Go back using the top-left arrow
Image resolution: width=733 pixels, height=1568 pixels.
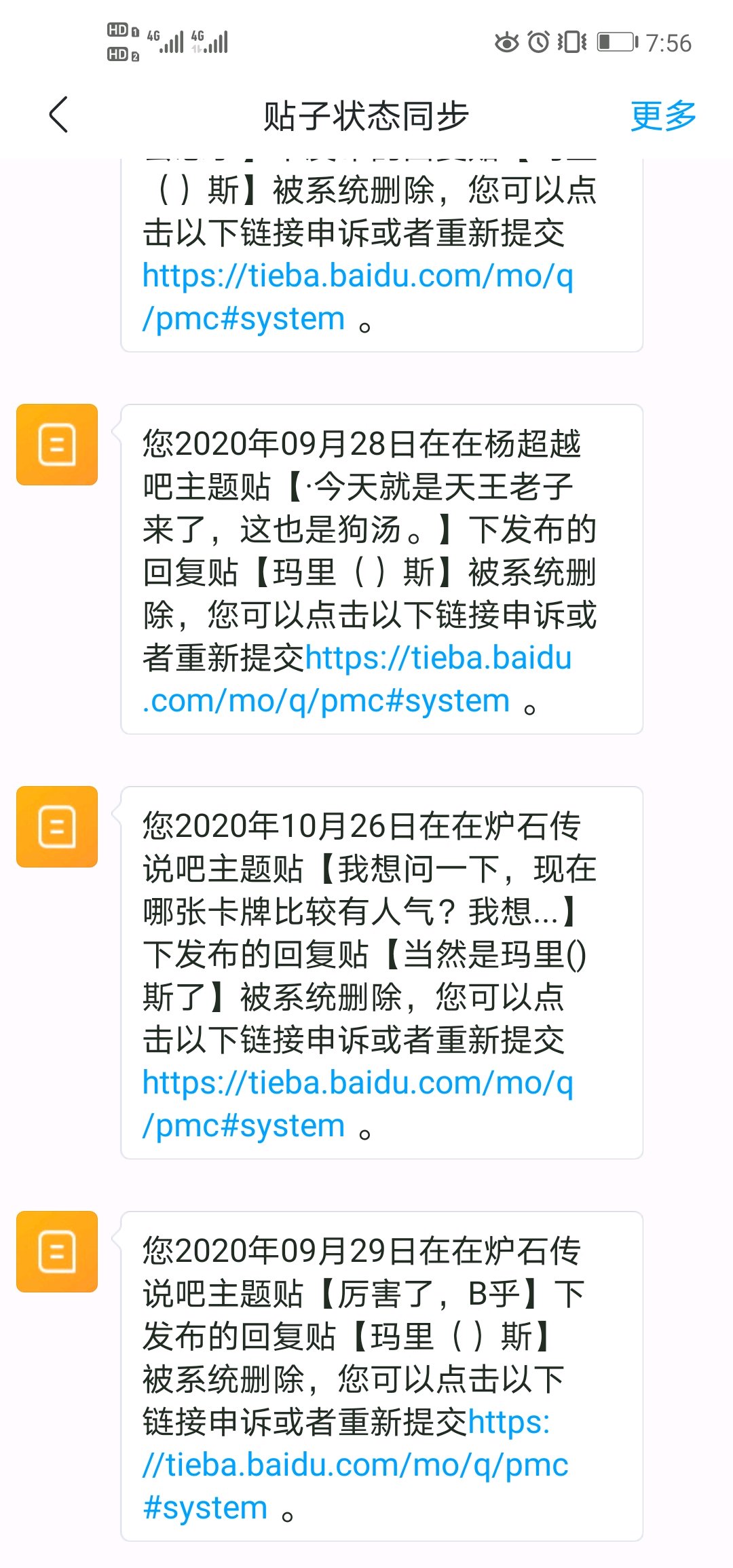[x=59, y=115]
